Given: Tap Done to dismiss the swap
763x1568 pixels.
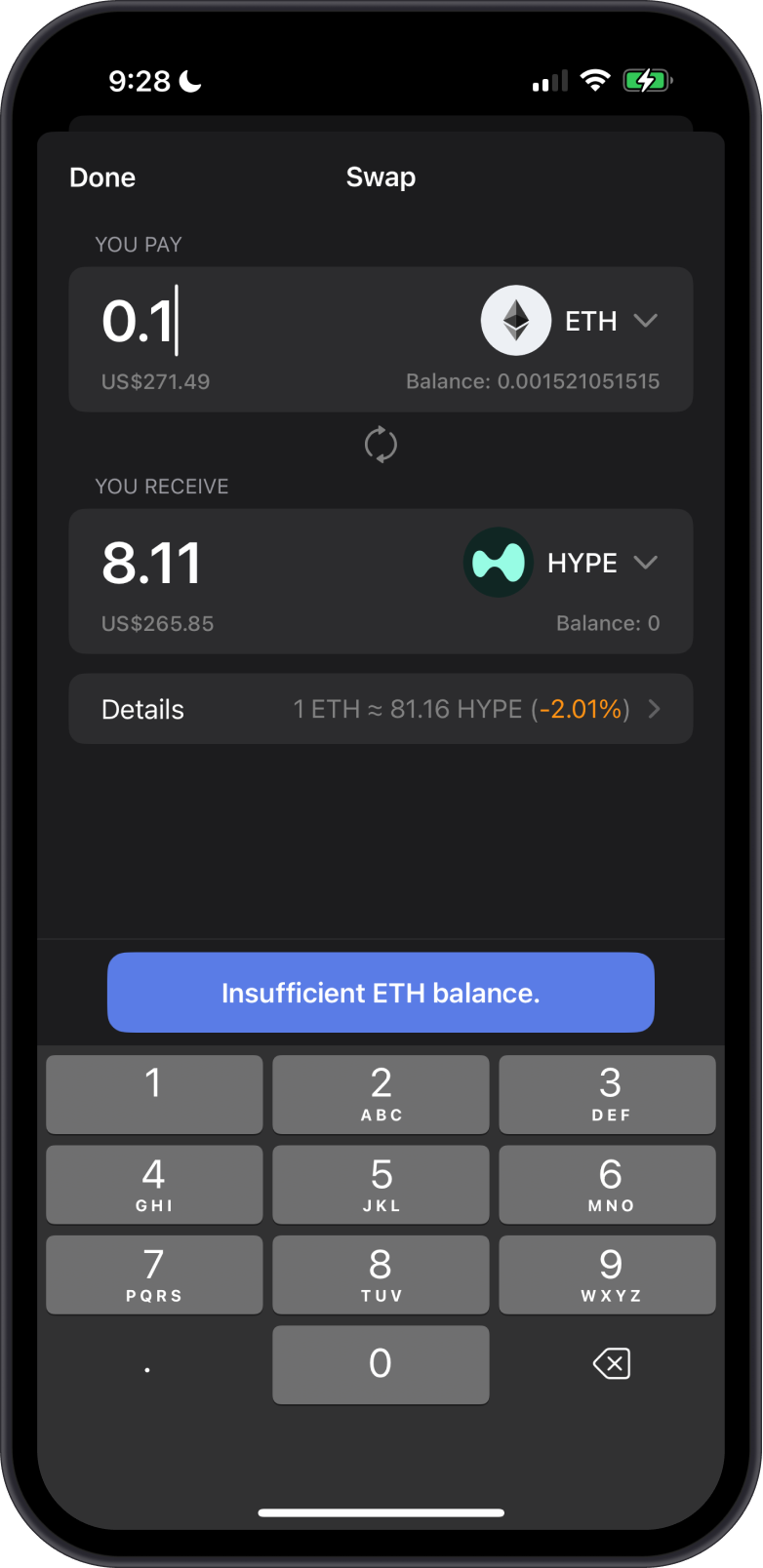Looking at the screenshot, I should pyautogui.click(x=102, y=176).
